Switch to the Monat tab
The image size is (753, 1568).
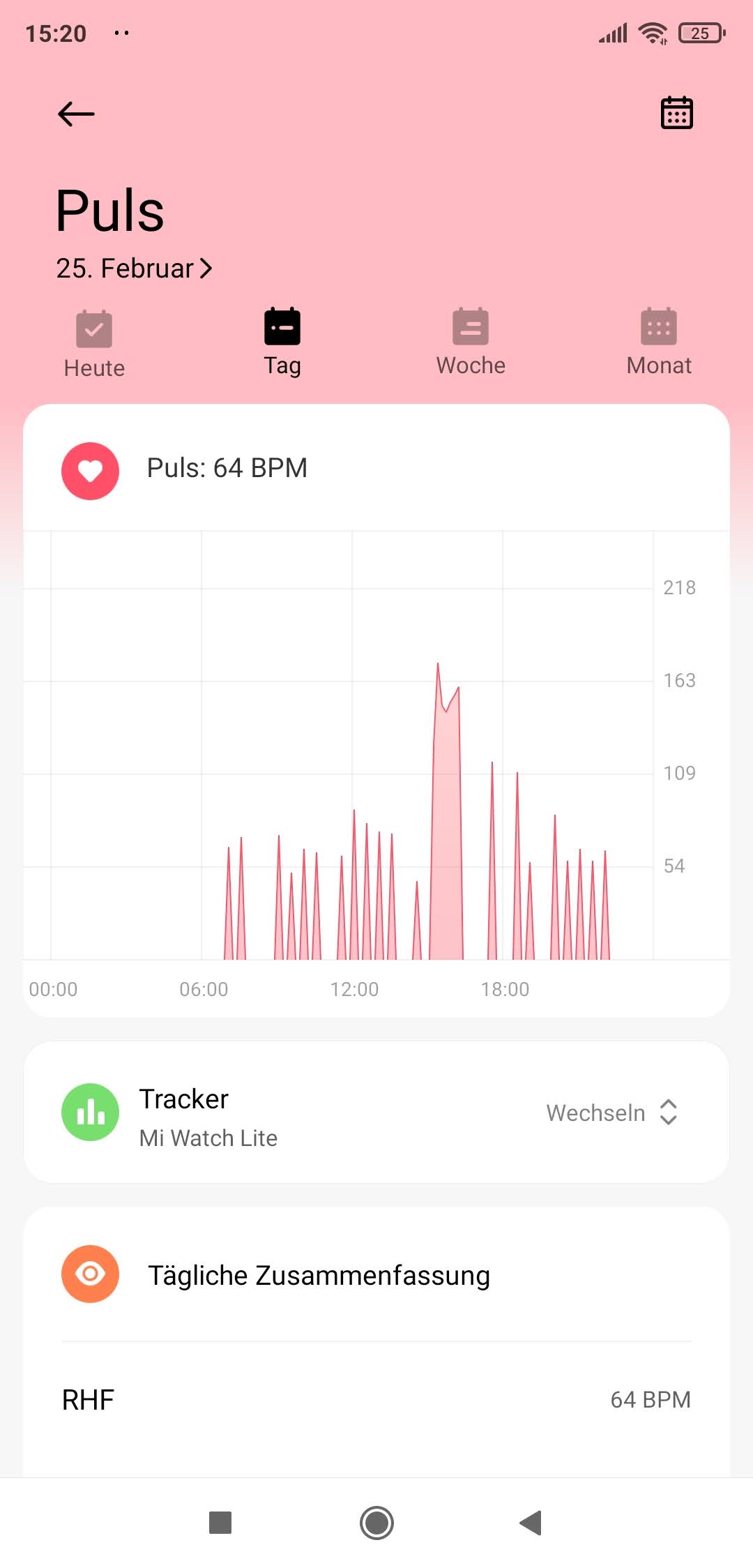659,342
